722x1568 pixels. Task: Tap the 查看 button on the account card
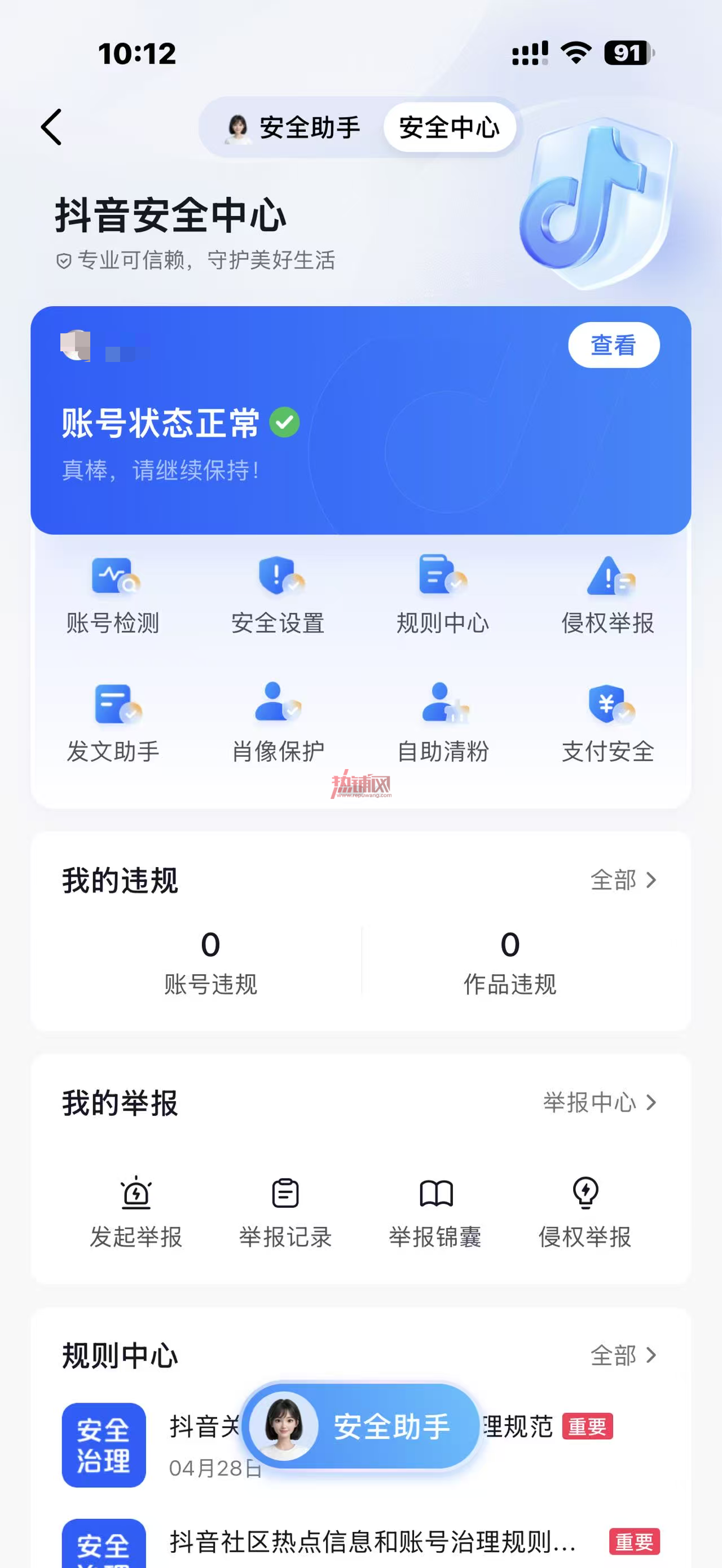coord(613,345)
